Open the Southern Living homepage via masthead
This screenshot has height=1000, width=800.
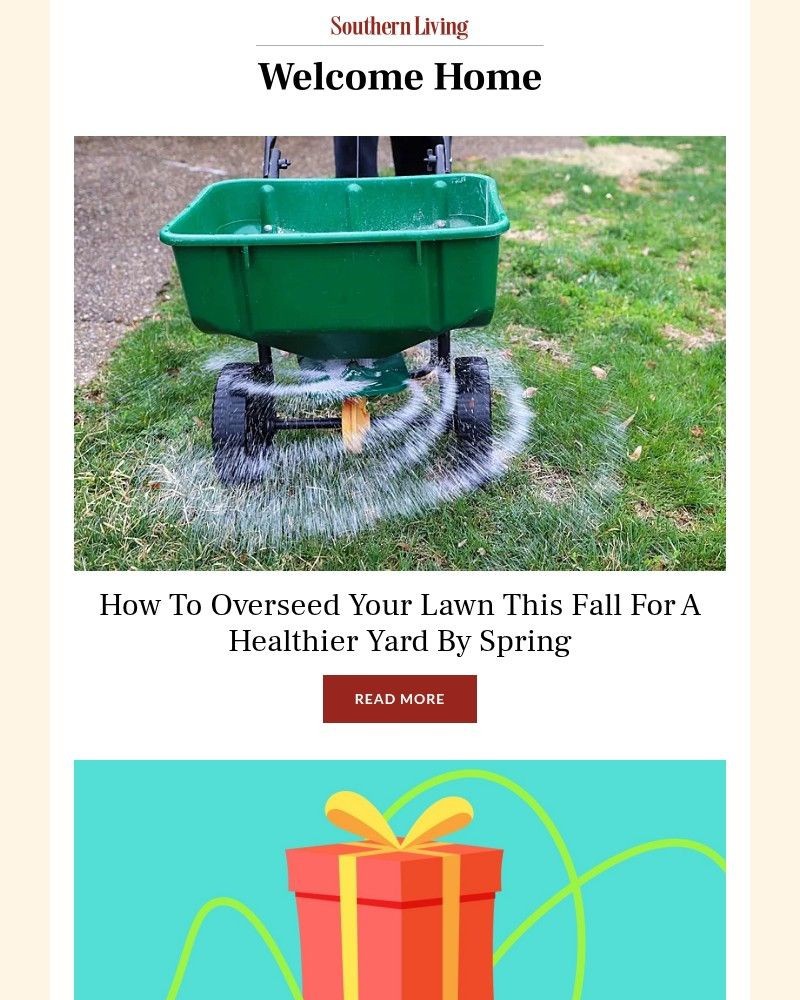(399, 25)
